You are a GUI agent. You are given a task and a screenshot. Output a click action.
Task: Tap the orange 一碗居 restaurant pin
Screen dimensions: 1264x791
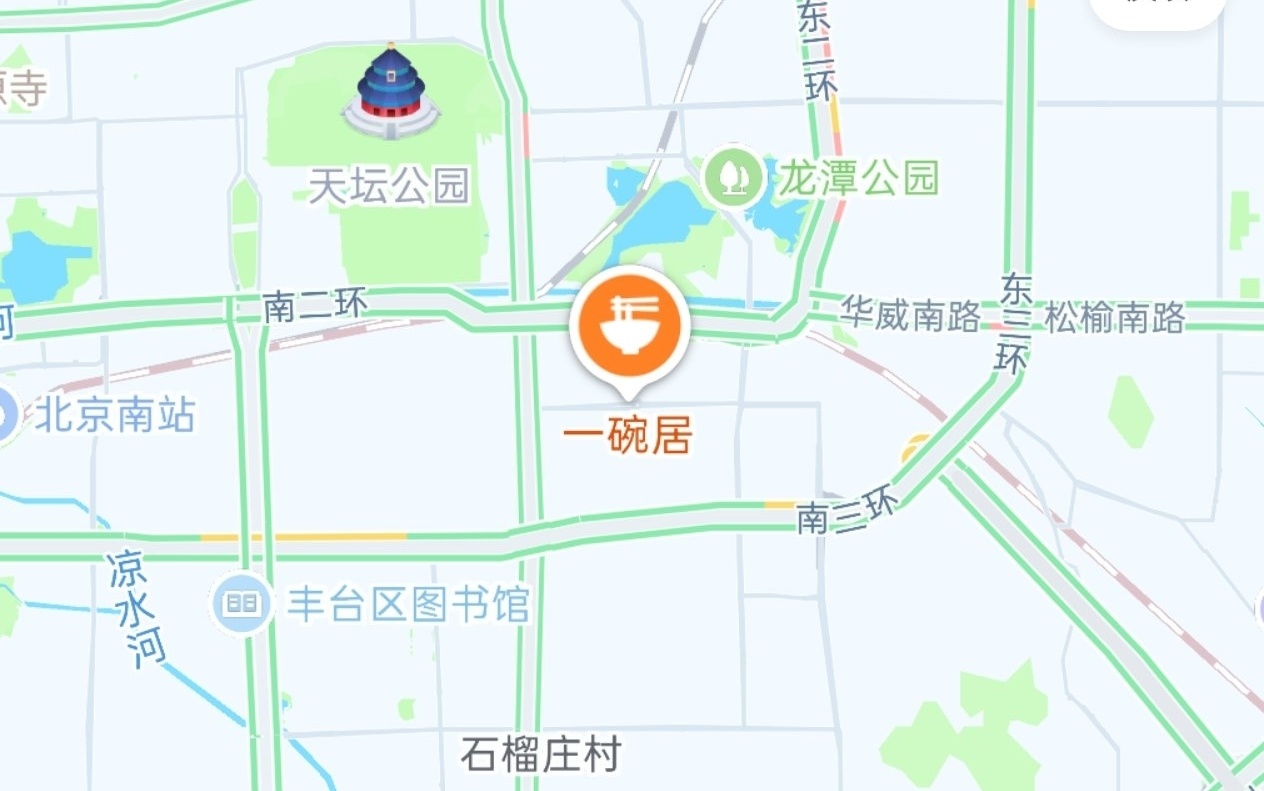point(628,327)
